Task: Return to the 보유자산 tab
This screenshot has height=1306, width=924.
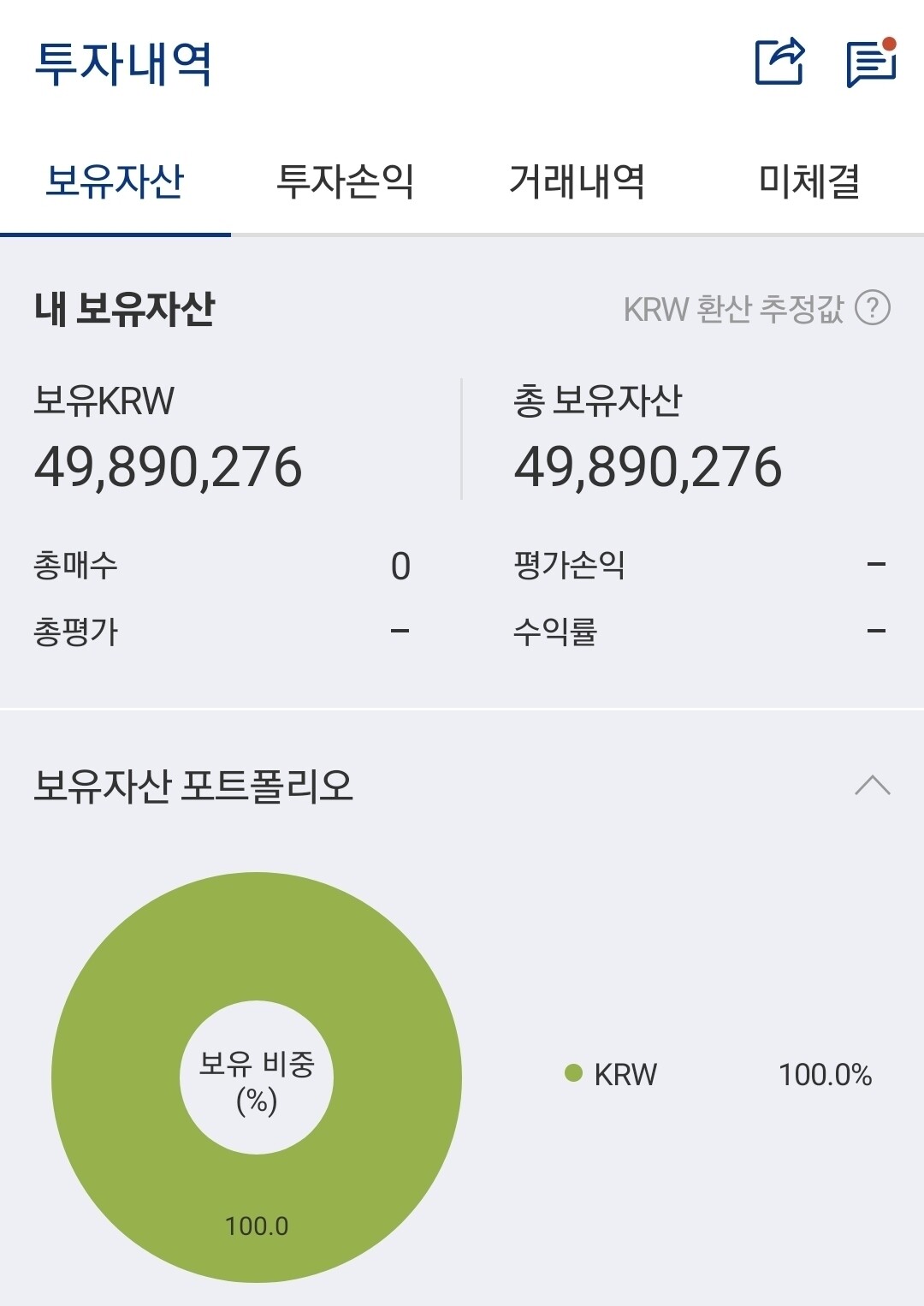Action: [x=117, y=180]
